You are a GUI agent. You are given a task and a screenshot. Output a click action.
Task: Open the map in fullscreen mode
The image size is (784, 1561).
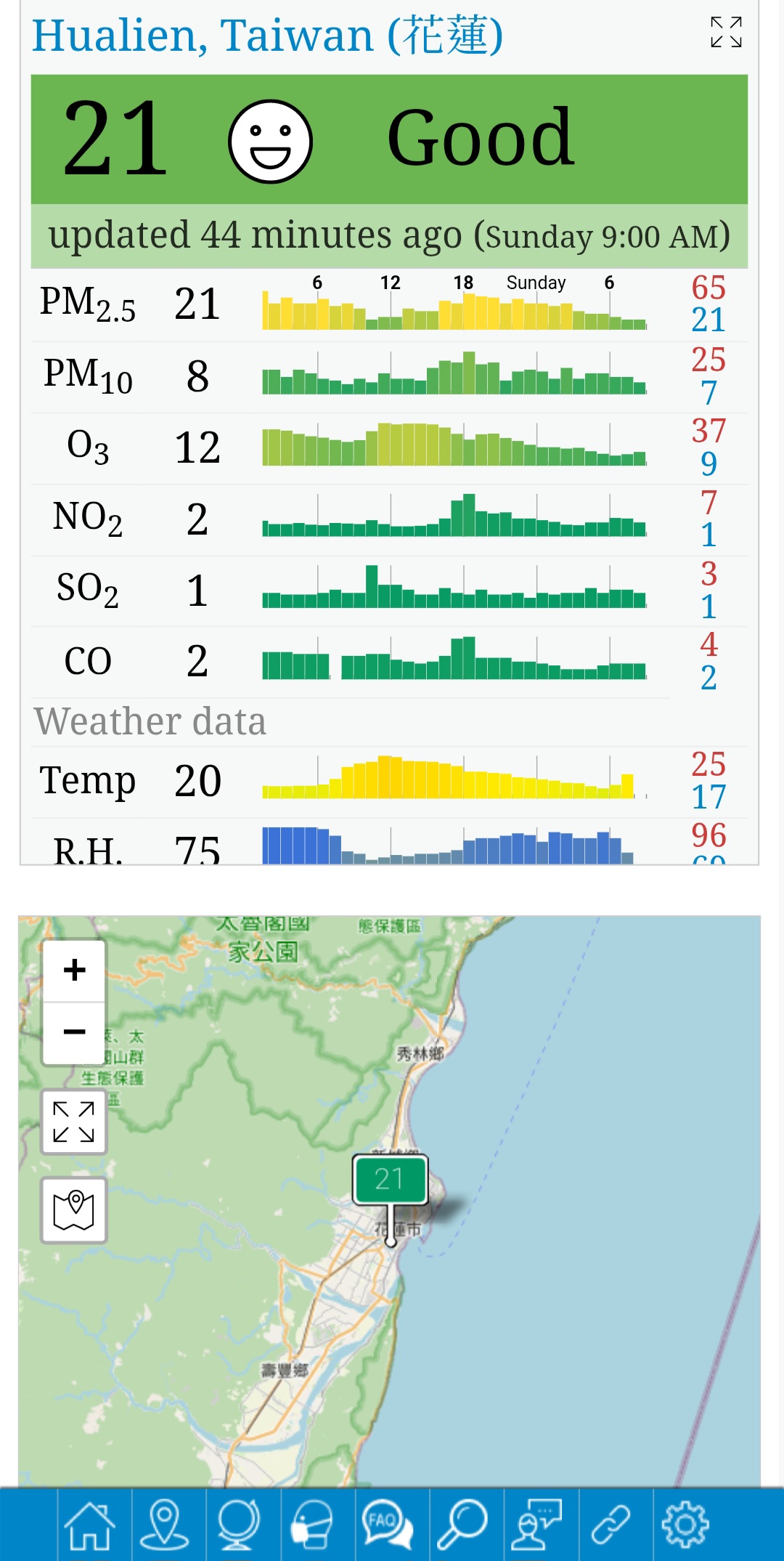coord(74,1122)
